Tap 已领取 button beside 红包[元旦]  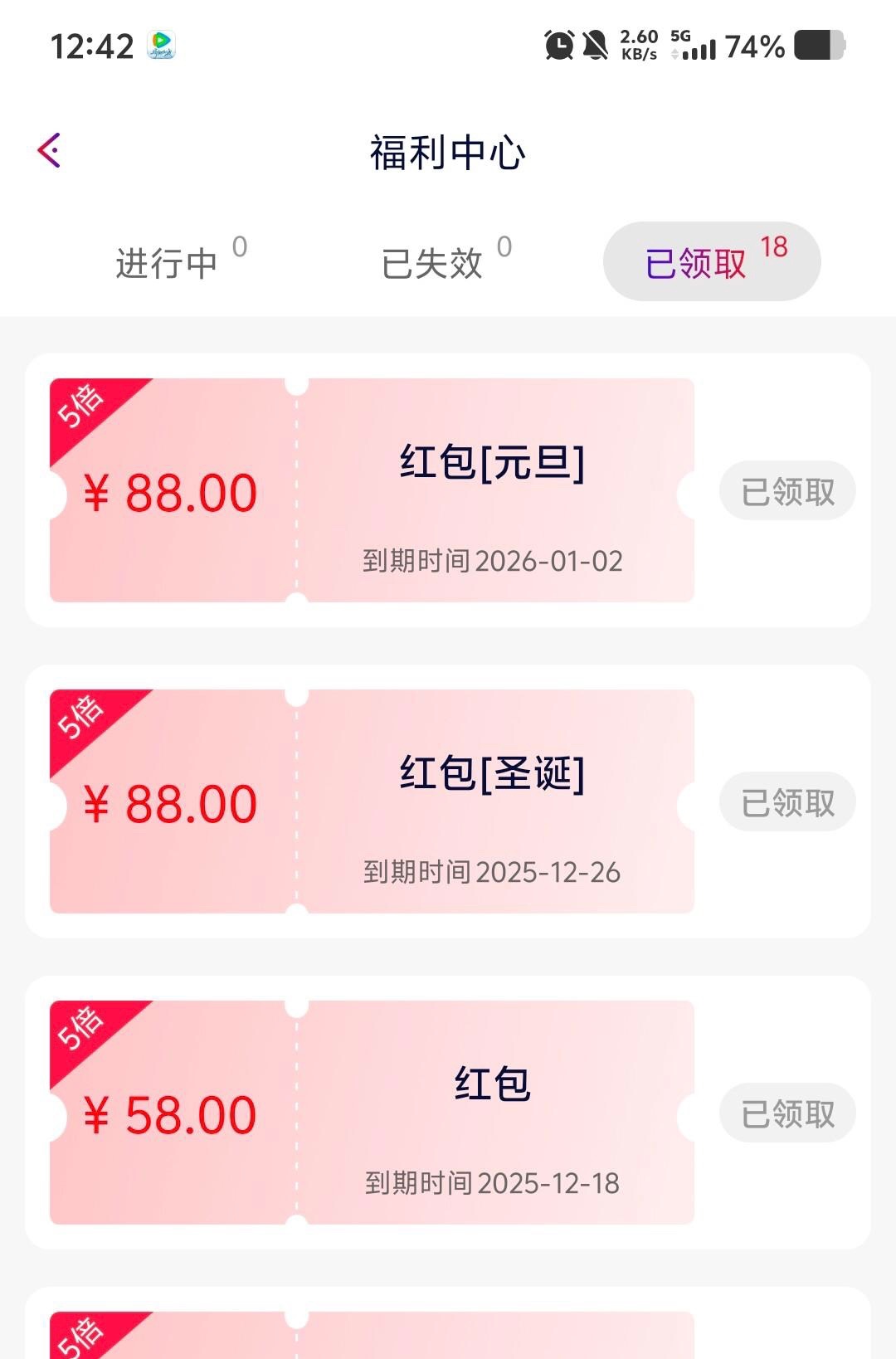tap(787, 491)
